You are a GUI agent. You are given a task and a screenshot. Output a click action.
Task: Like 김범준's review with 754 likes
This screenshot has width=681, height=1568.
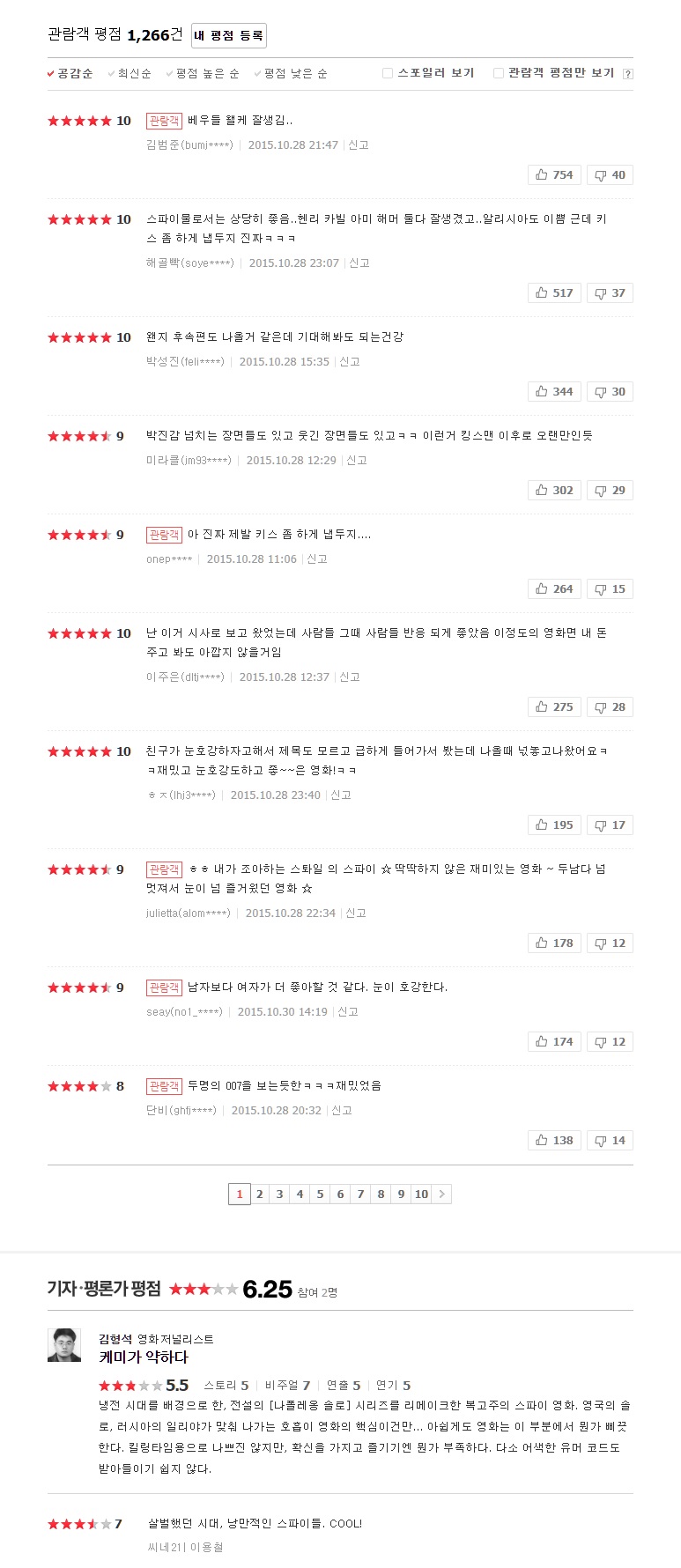tap(554, 174)
